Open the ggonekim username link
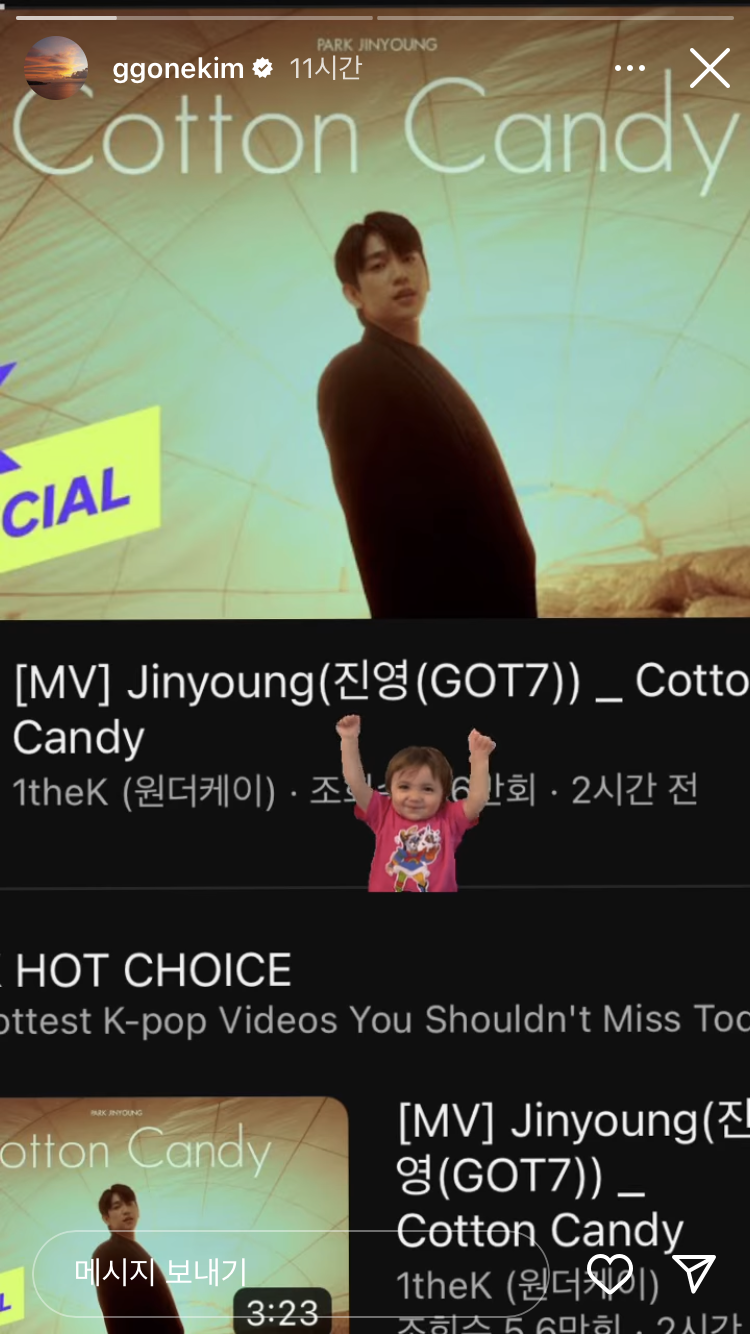Viewport: 750px width, 1334px height. (x=178, y=69)
